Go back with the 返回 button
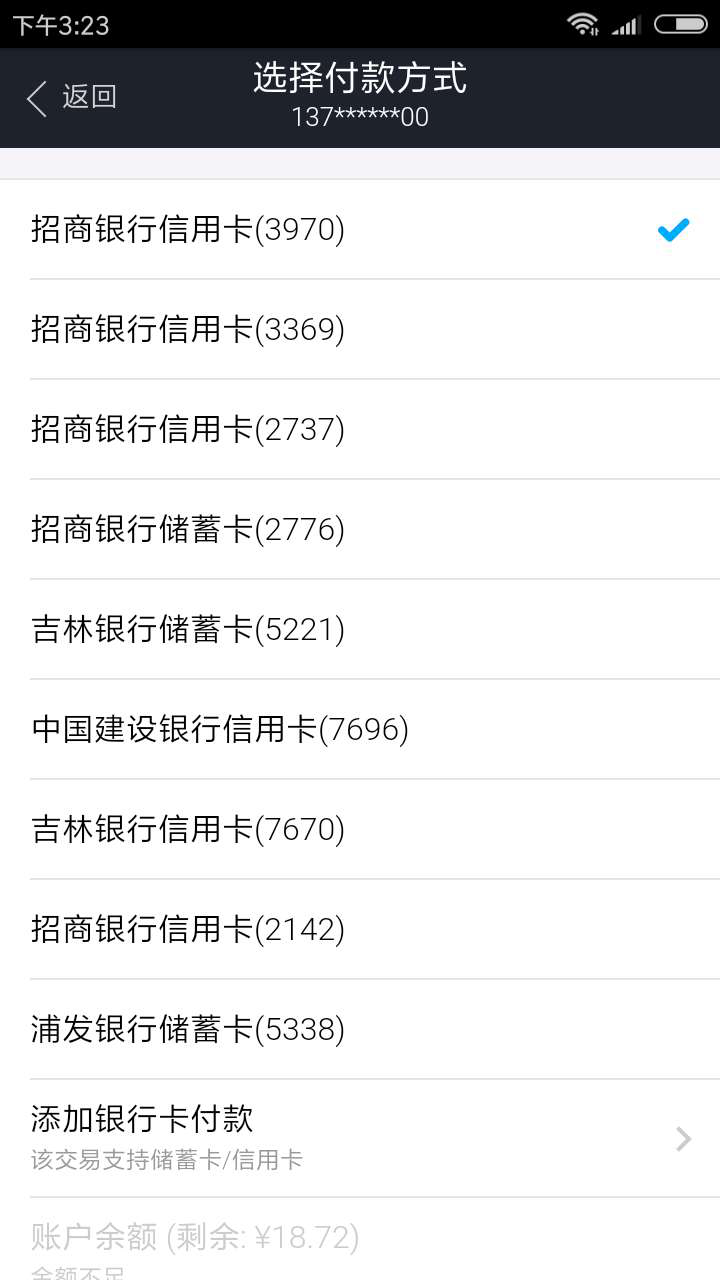The height and width of the screenshot is (1280, 720). (x=71, y=97)
